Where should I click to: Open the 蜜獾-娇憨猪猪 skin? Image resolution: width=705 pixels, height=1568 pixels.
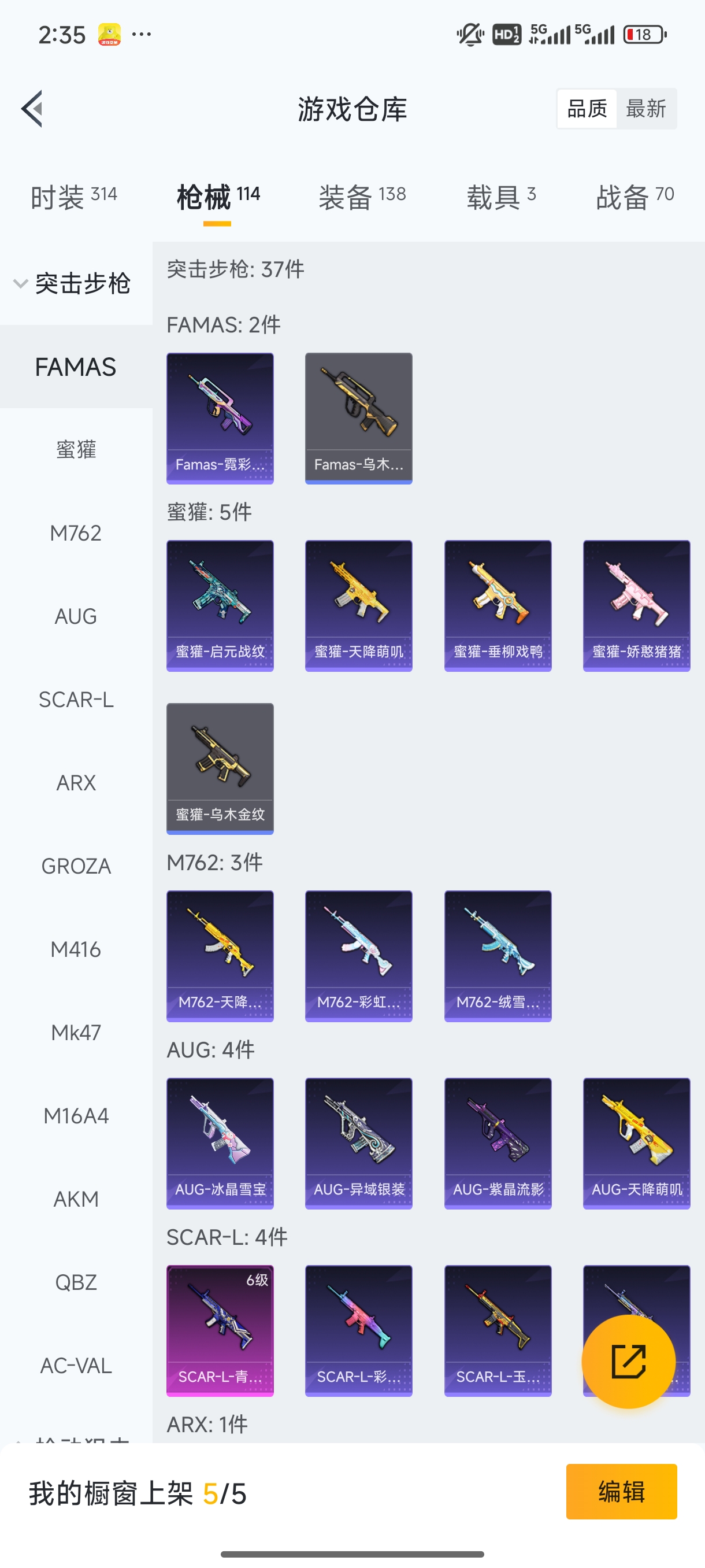(x=636, y=606)
